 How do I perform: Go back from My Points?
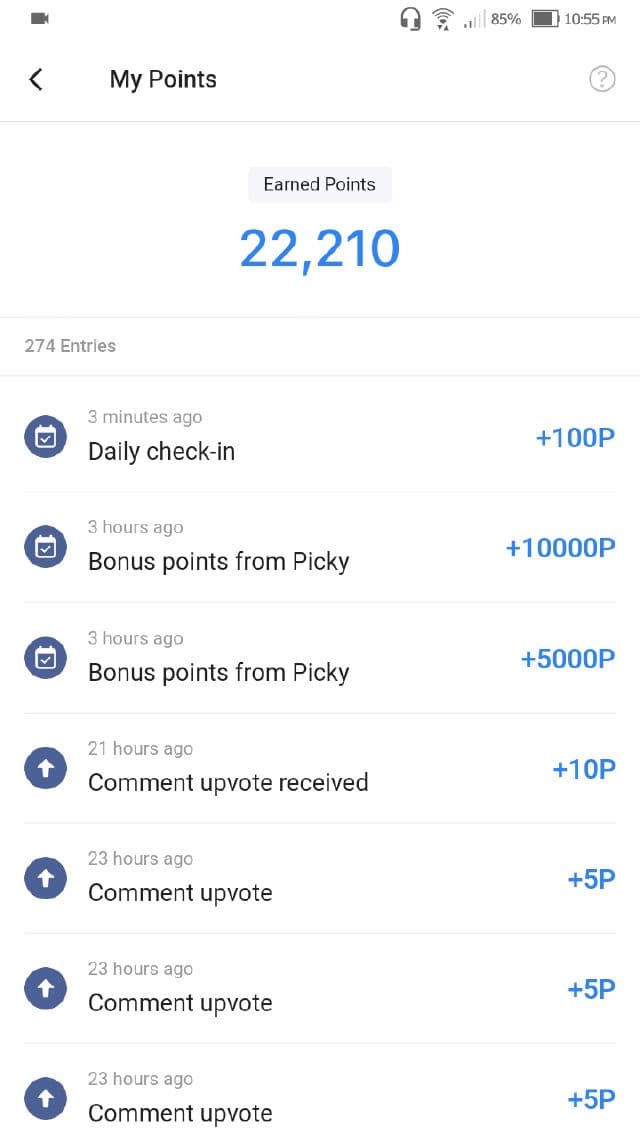point(36,80)
